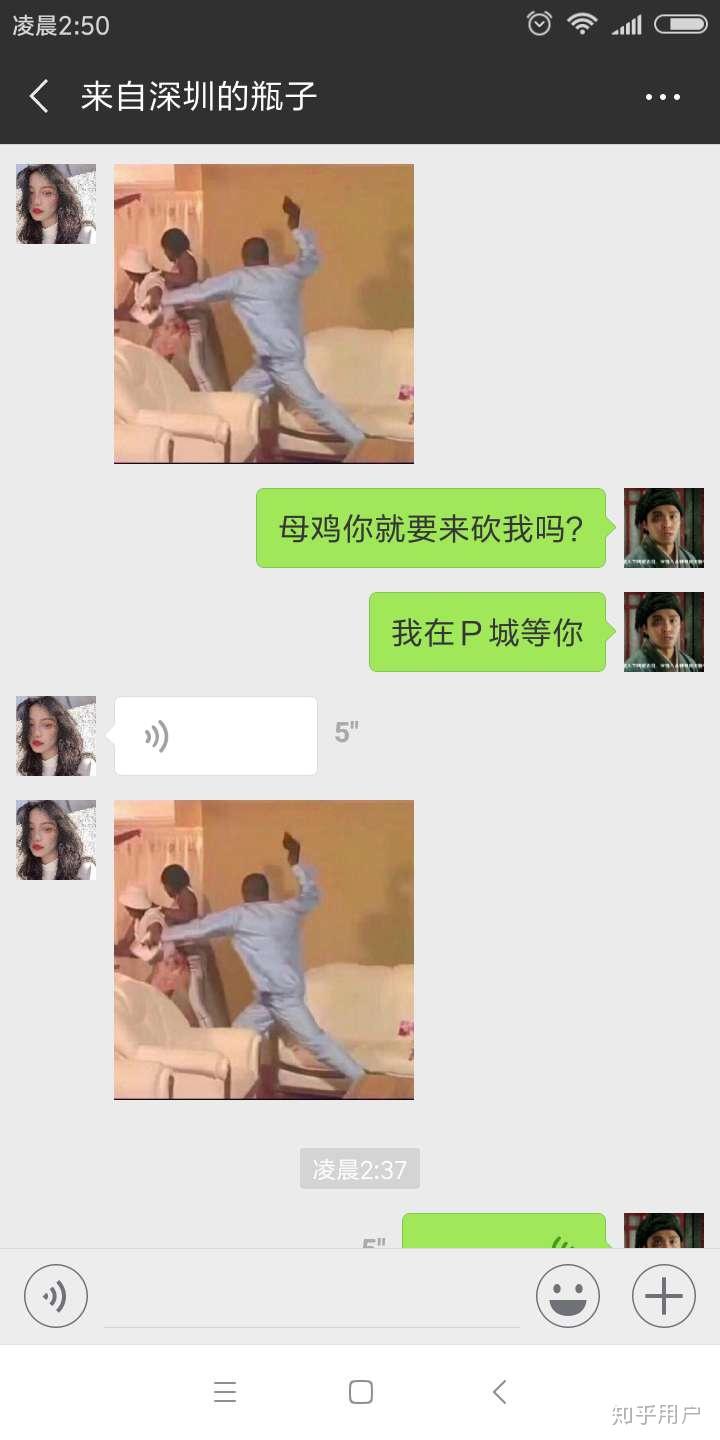
Task: Open the emoji sticker panel
Action: click(x=567, y=1296)
